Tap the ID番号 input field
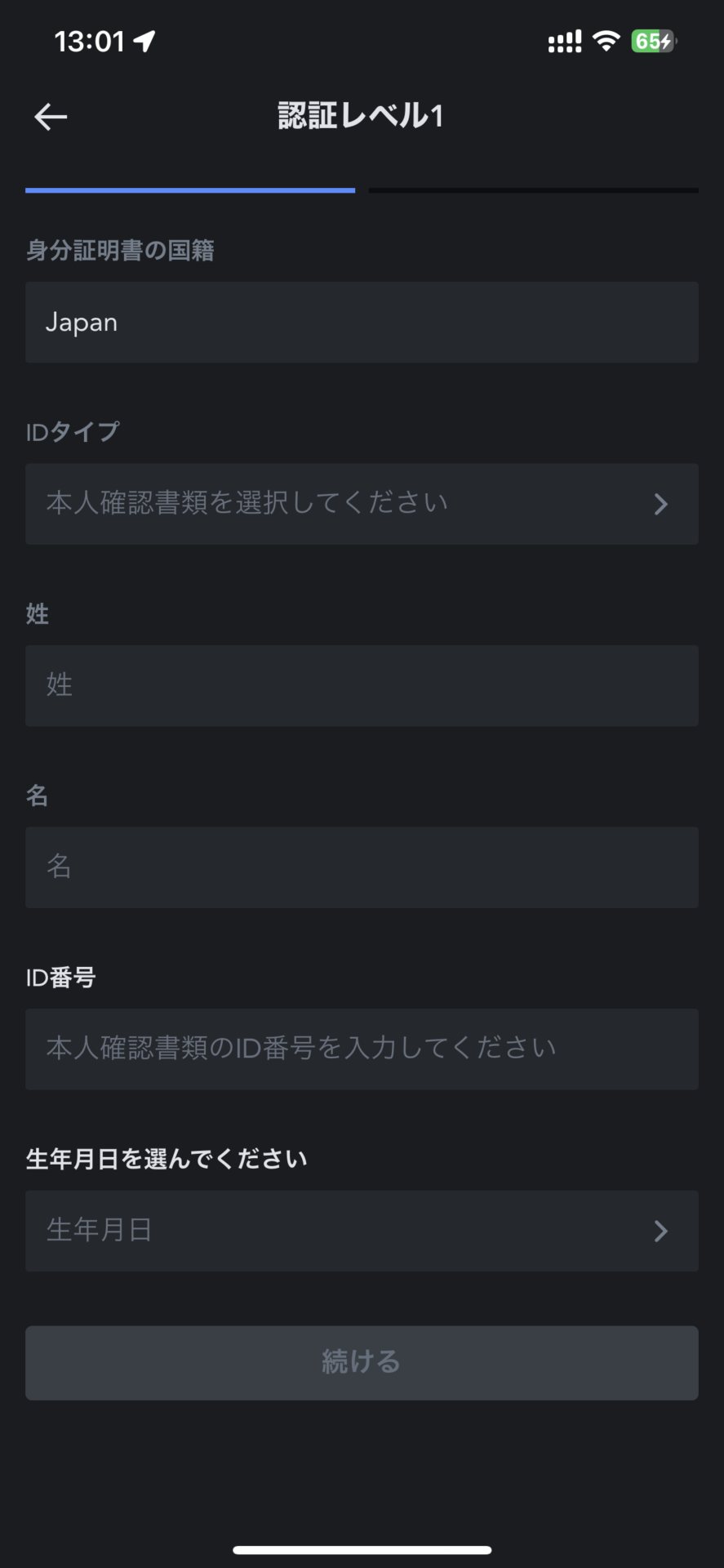The height and width of the screenshot is (1568, 724). (362, 1049)
